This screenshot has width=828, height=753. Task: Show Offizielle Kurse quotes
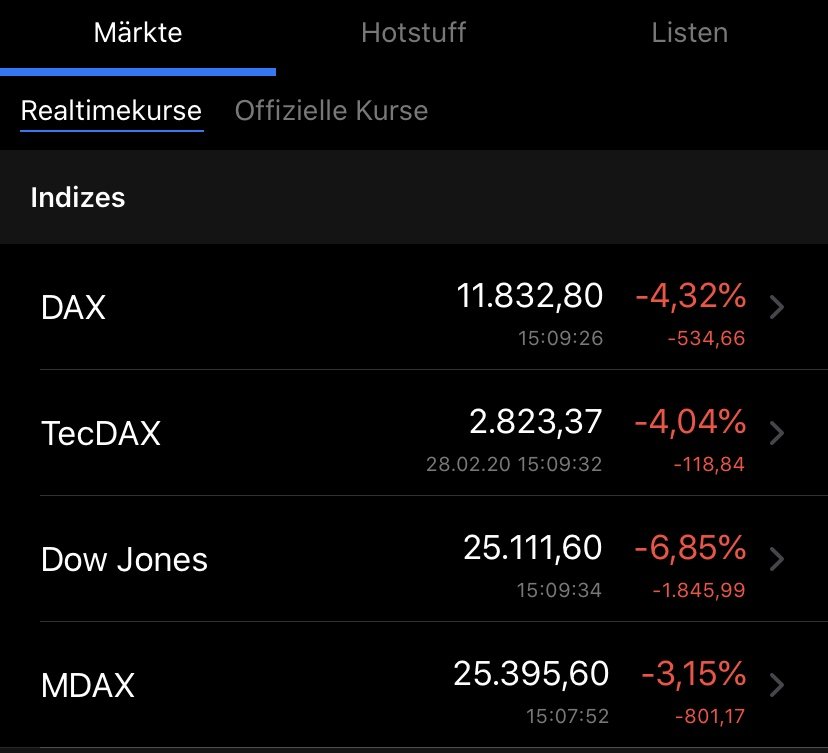331,110
